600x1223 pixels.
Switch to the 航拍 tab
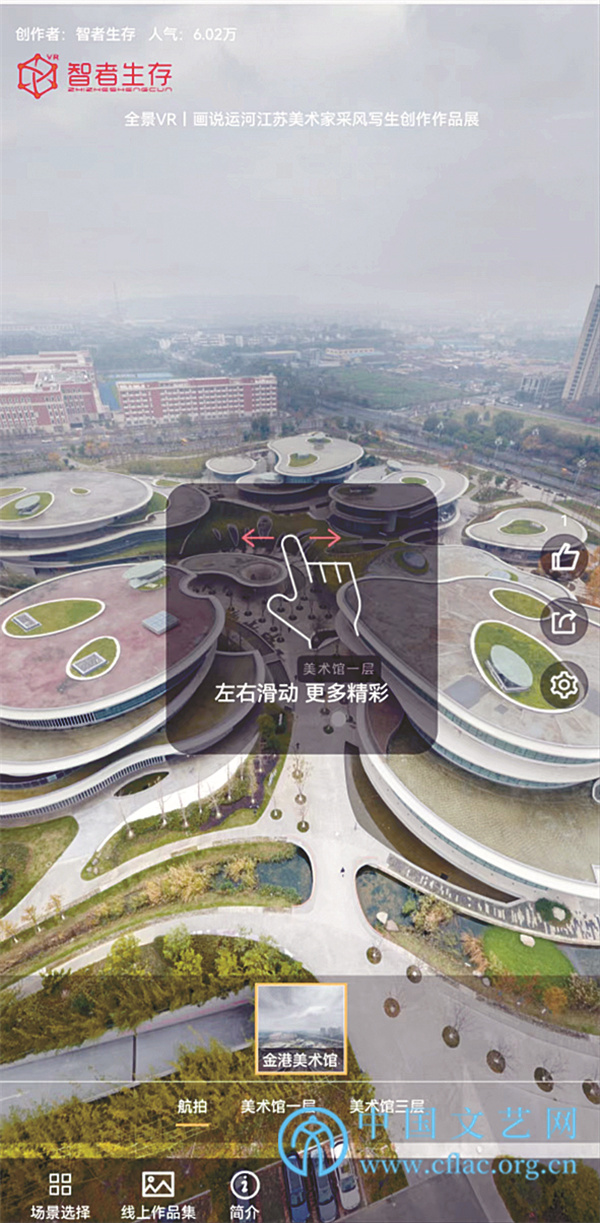(x=193, y=1107)
